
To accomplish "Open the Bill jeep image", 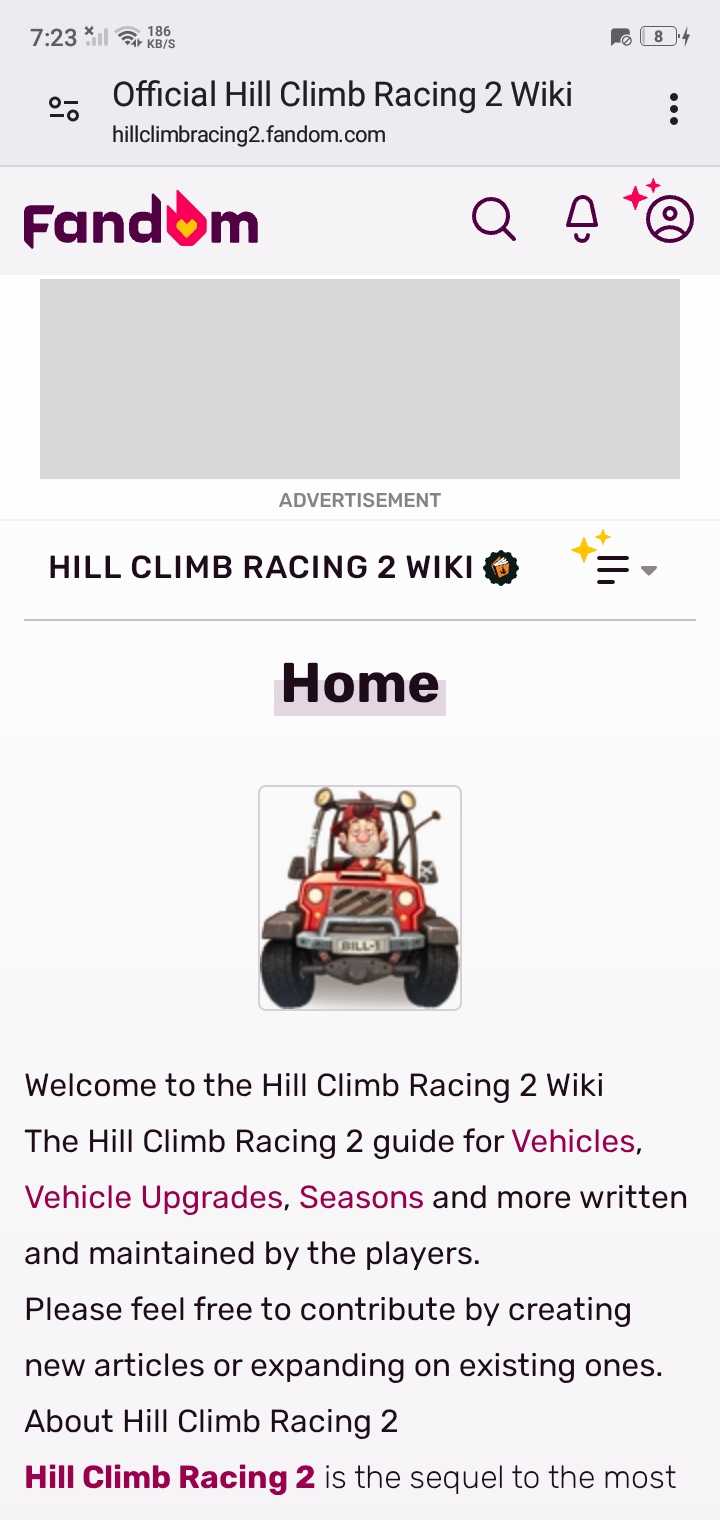I will point(360,898).
